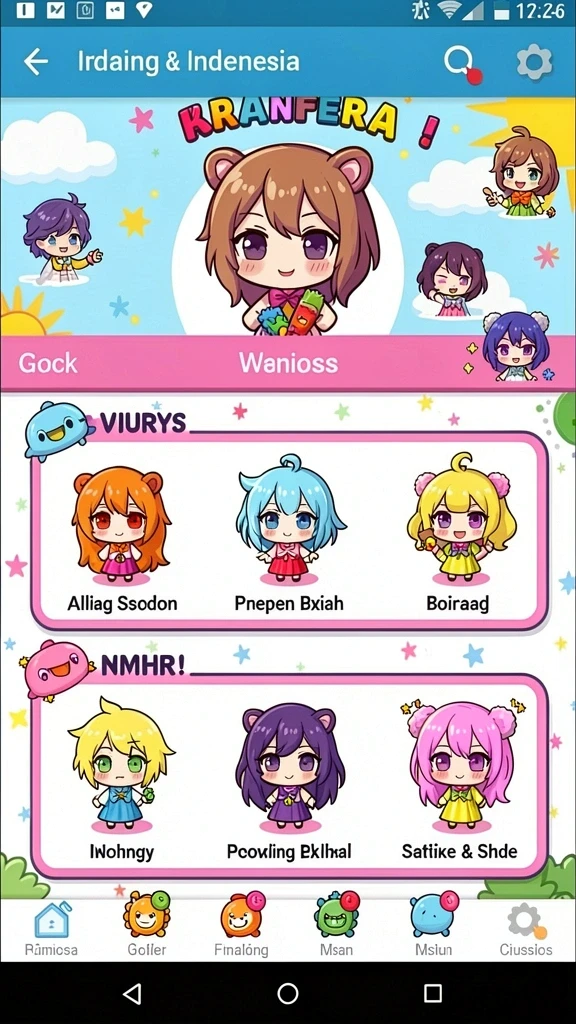Open recent apps from the navigation bar
Image resolution: width=576 pixels, height=1024 pixels.
[x=433, y=993]
